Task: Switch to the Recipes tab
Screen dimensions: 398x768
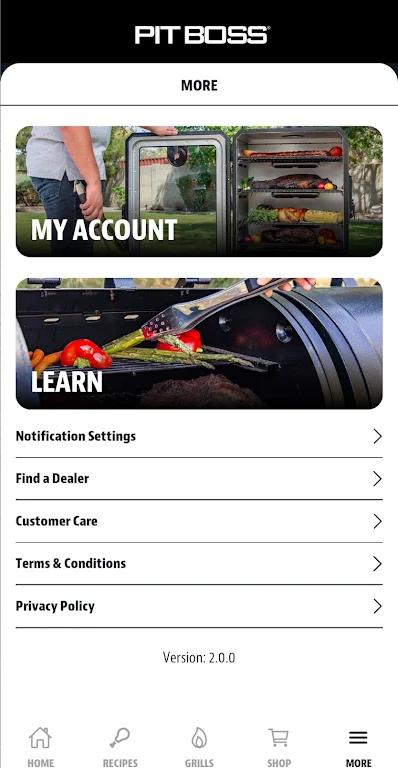Action: coord(120,746)
